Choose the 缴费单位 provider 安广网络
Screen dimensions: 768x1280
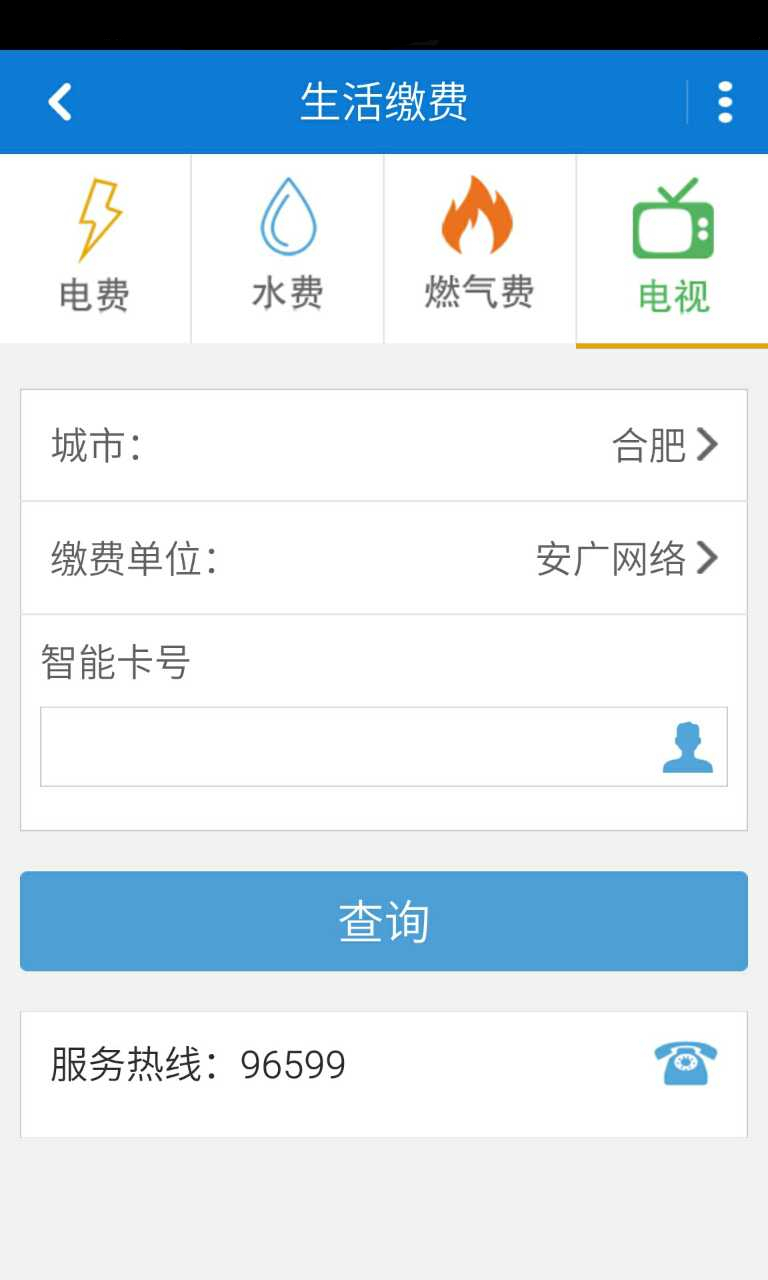point(384,558)
